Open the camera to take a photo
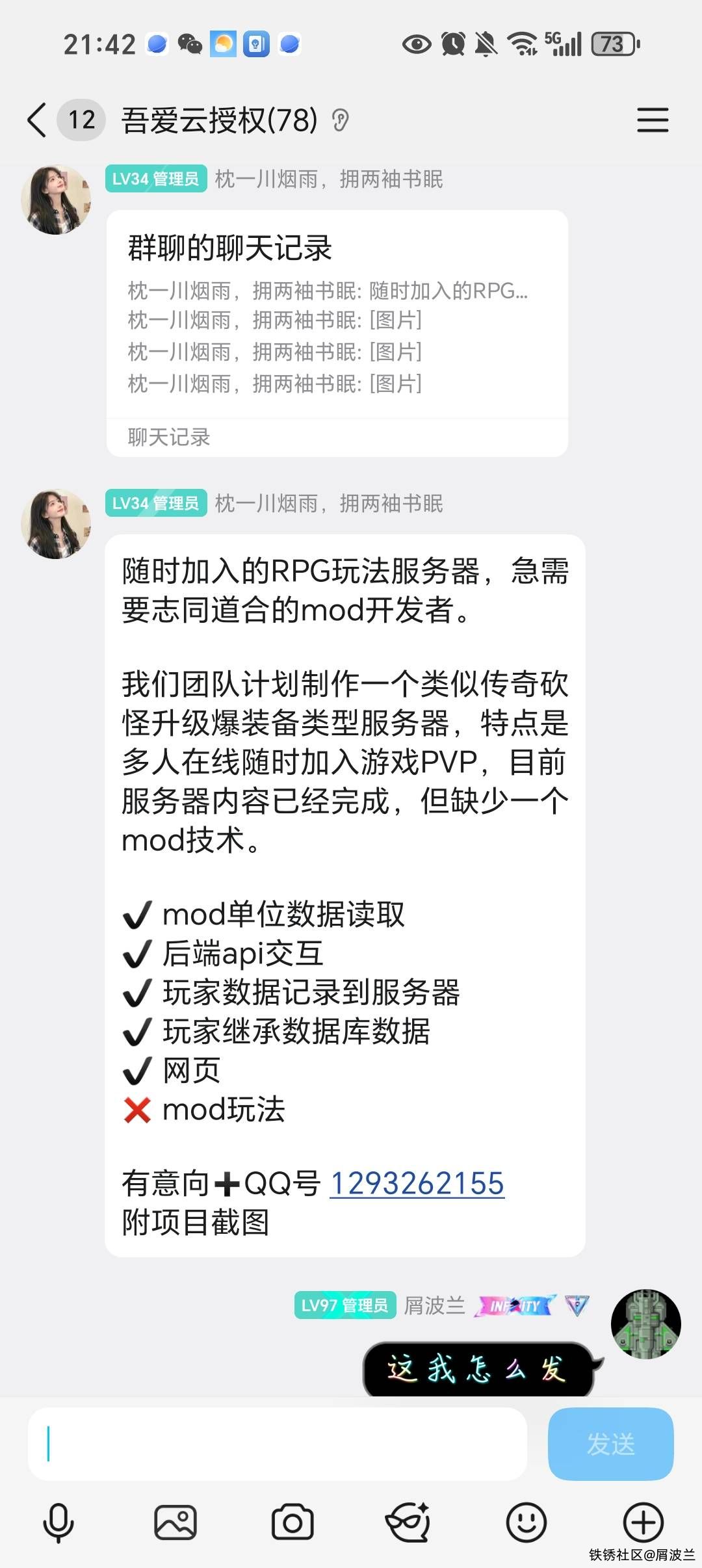 tap(292, 1522)
